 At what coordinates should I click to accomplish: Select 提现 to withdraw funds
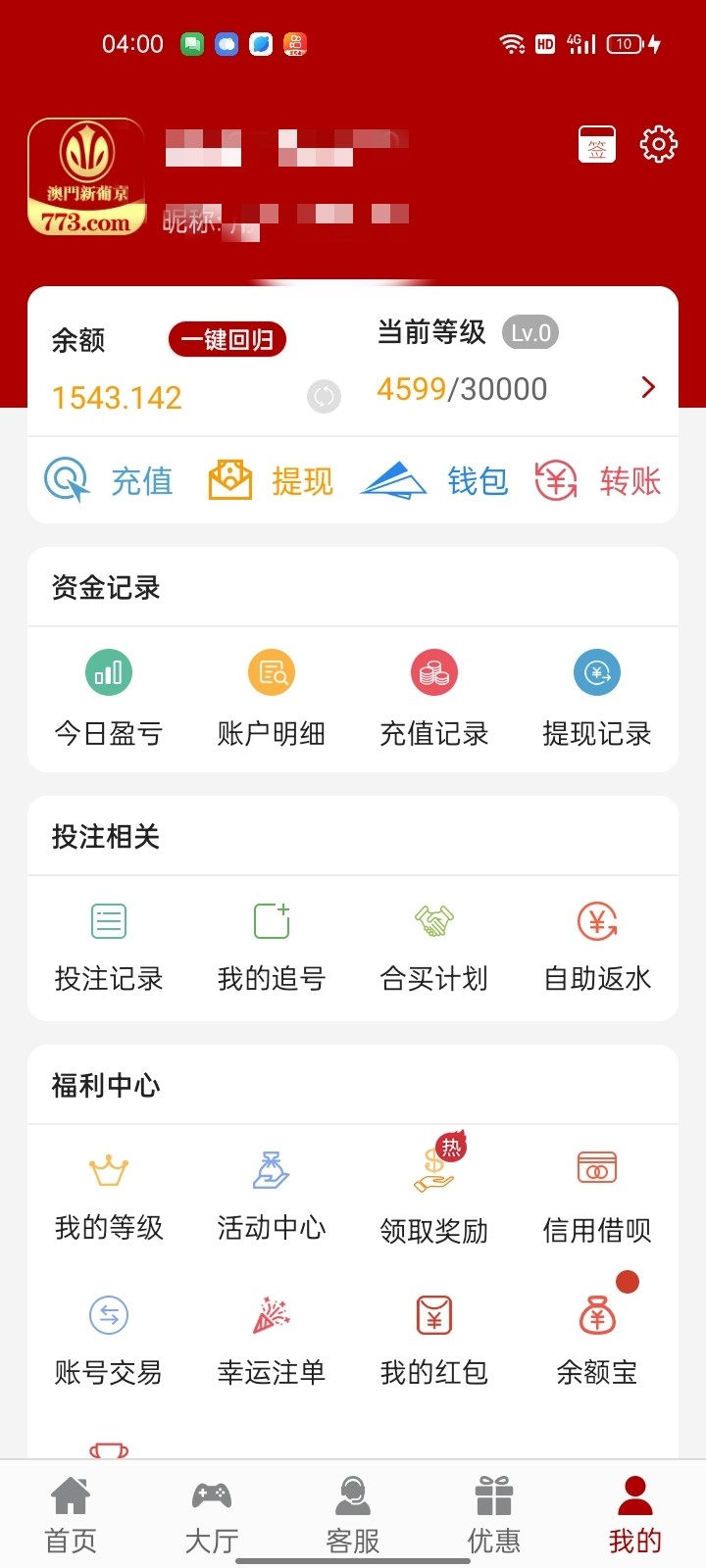click(x=272, y=481)
